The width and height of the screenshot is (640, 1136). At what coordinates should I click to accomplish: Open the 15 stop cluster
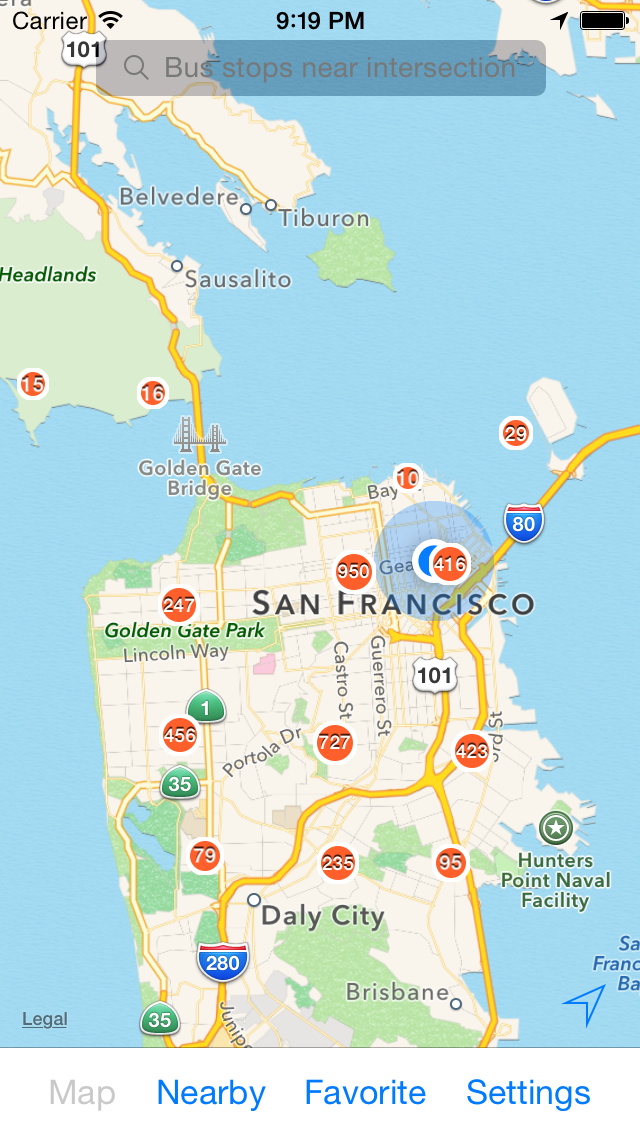coord(33,384)
